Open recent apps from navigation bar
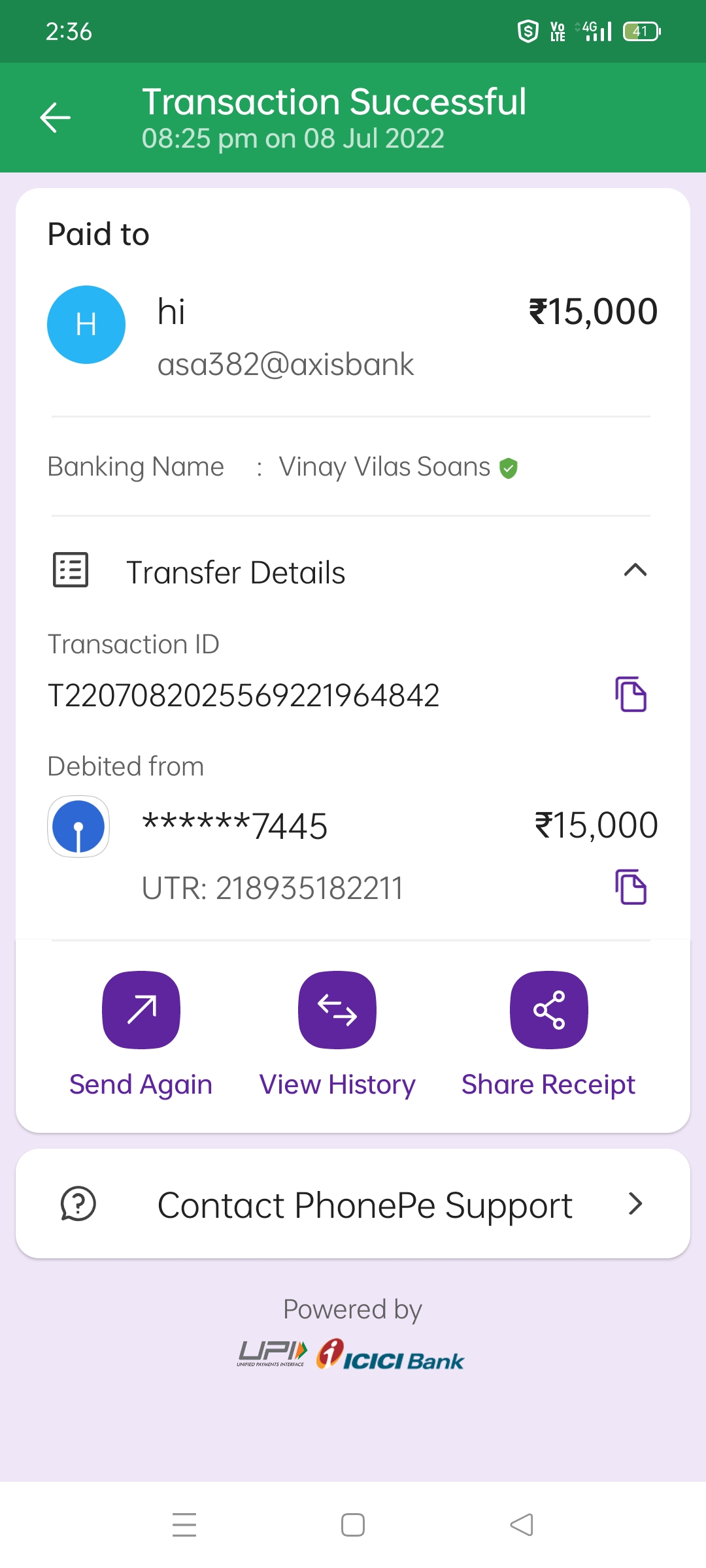Screen dimensions: 706x1568 184,1525
